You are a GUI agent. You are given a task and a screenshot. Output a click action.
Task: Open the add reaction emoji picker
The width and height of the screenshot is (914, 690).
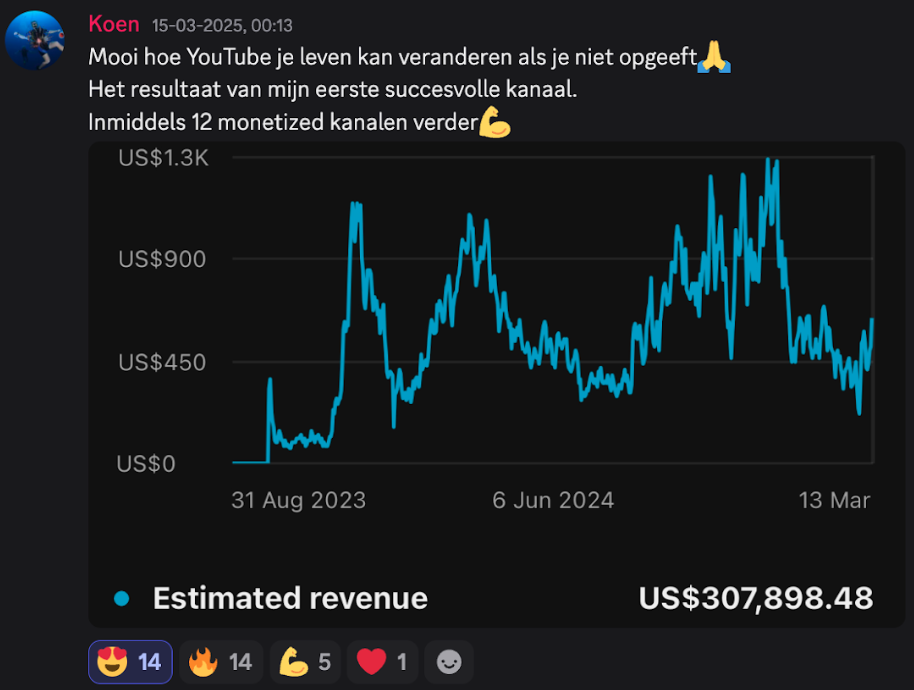tap(449, 662)
